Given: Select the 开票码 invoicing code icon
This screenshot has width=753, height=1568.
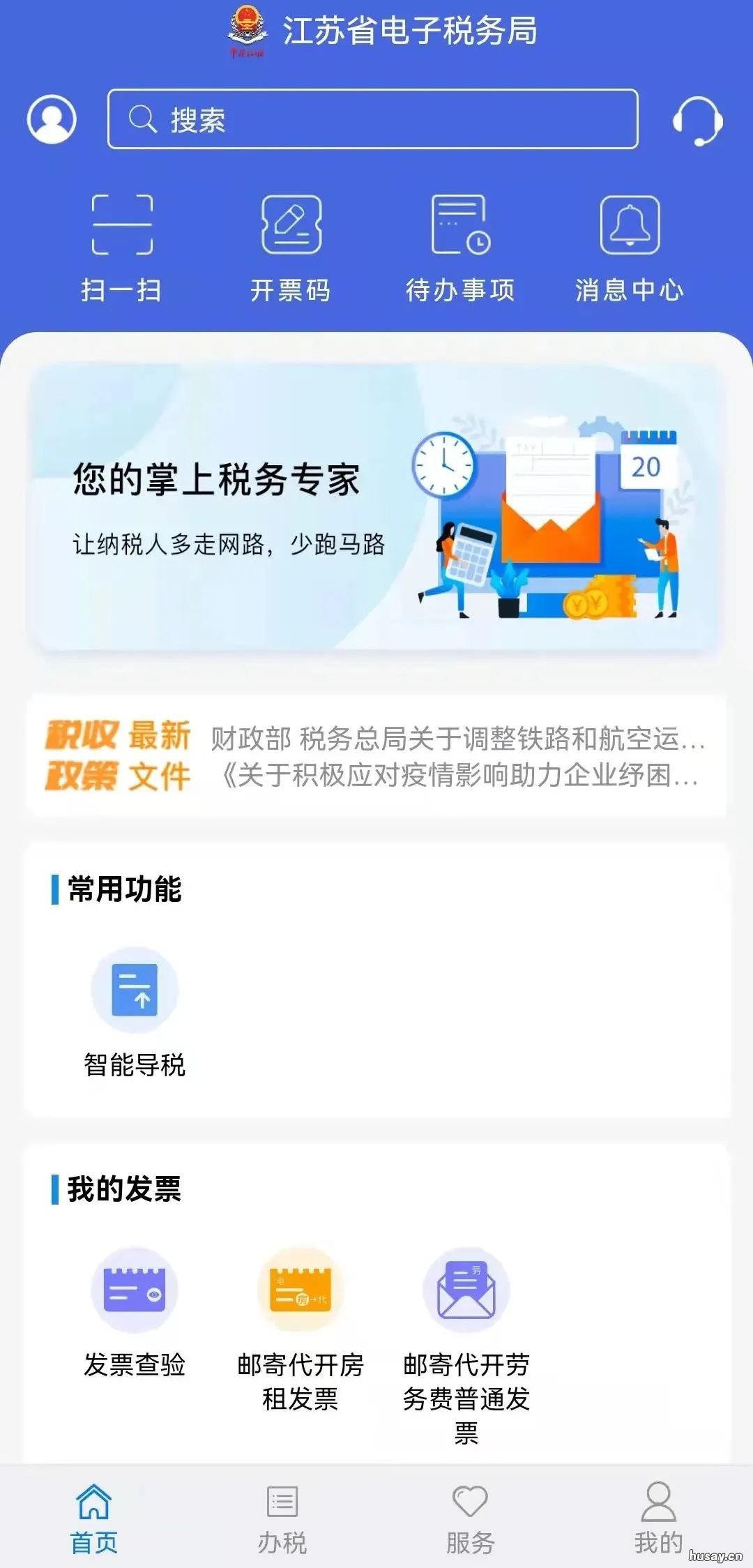Looking at the screenshot, I should point(290,244).
